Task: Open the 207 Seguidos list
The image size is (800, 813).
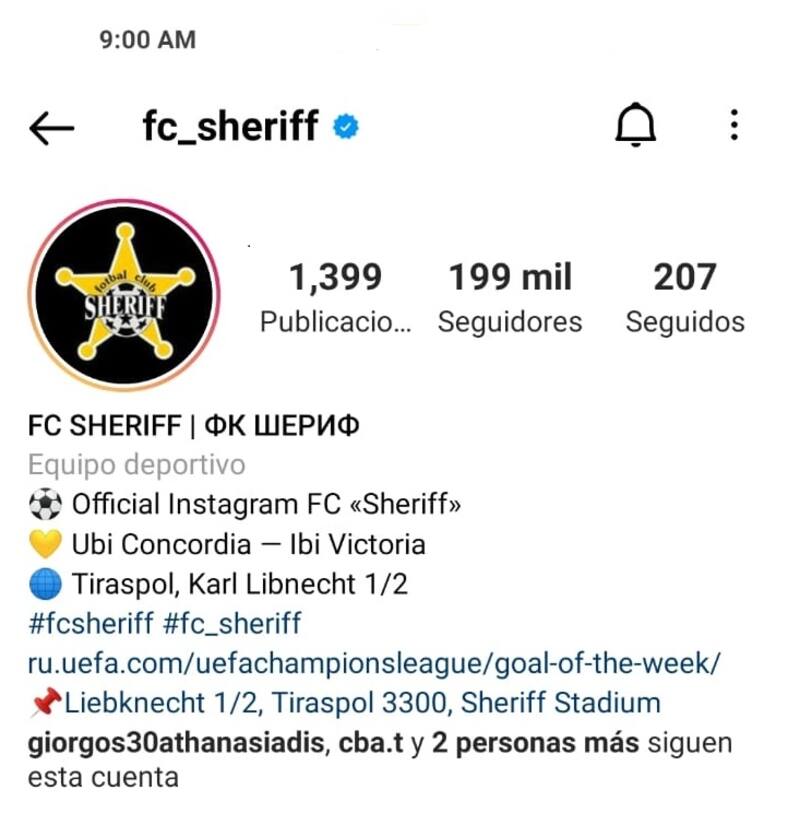Action: click(x=685, y=297)
